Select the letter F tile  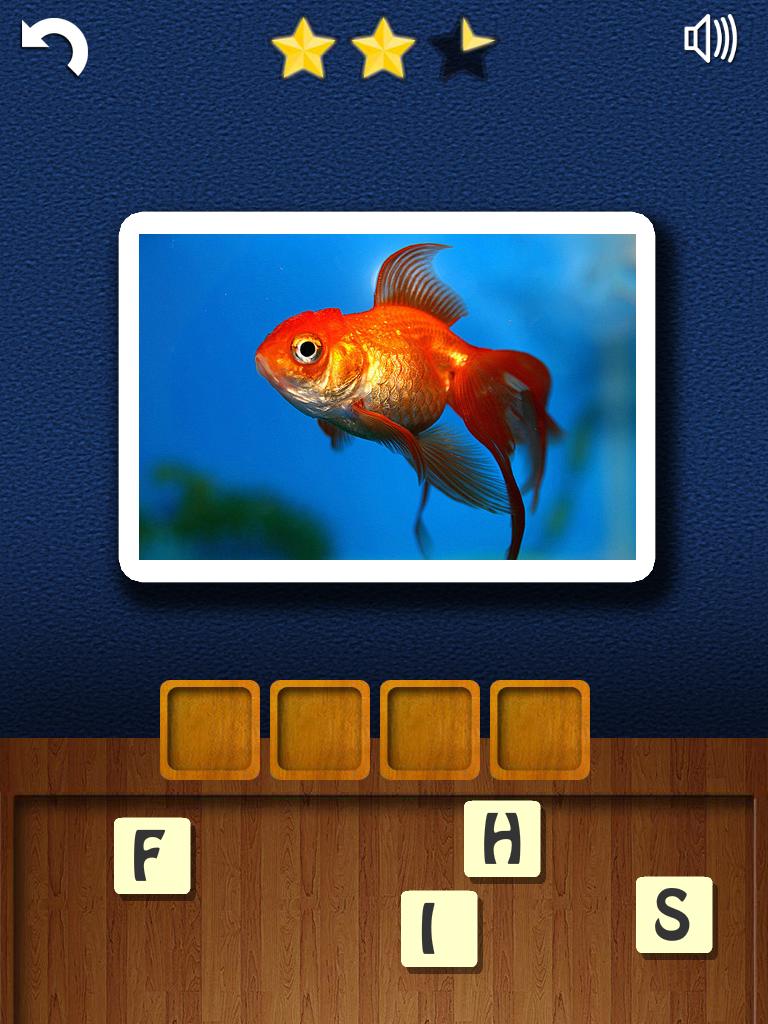pos(152,856)
